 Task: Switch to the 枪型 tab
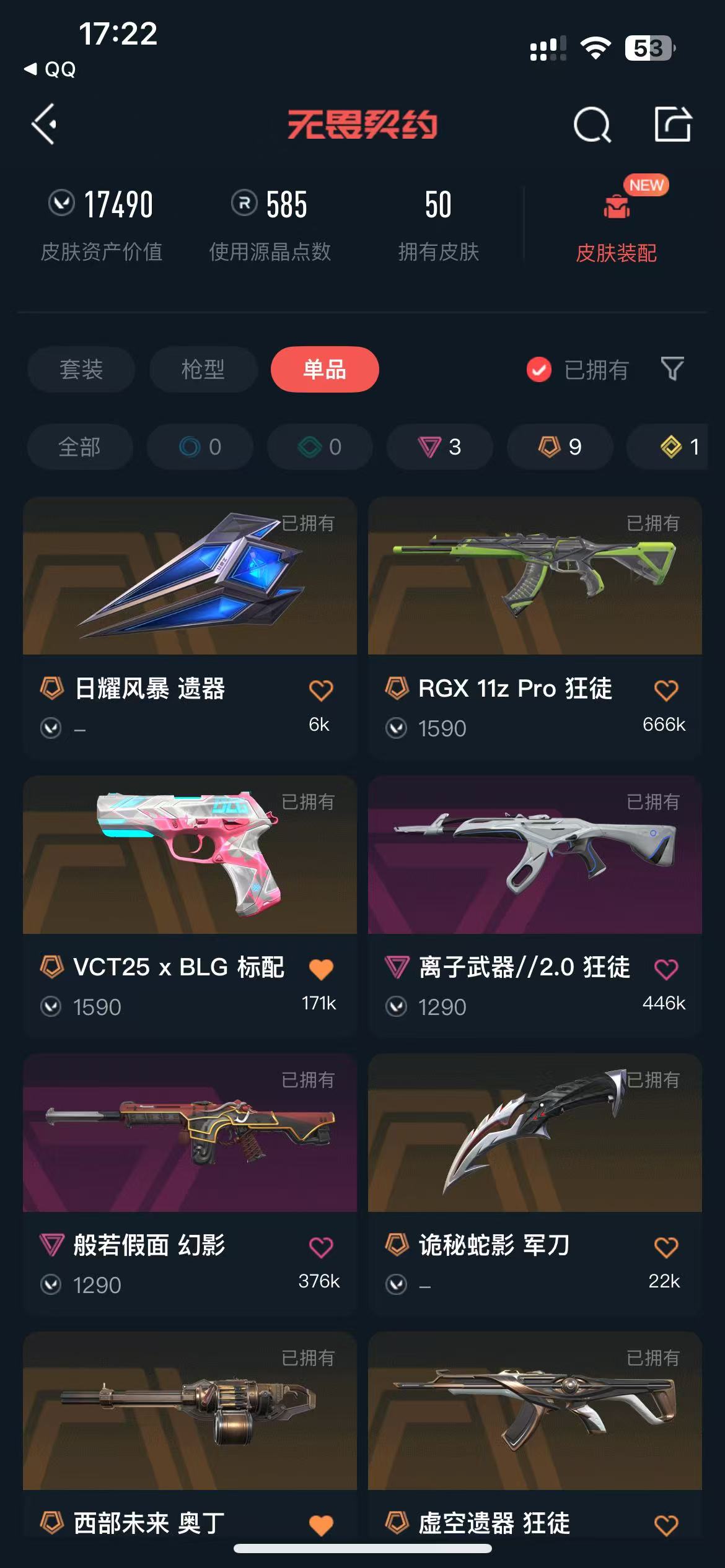203,370
